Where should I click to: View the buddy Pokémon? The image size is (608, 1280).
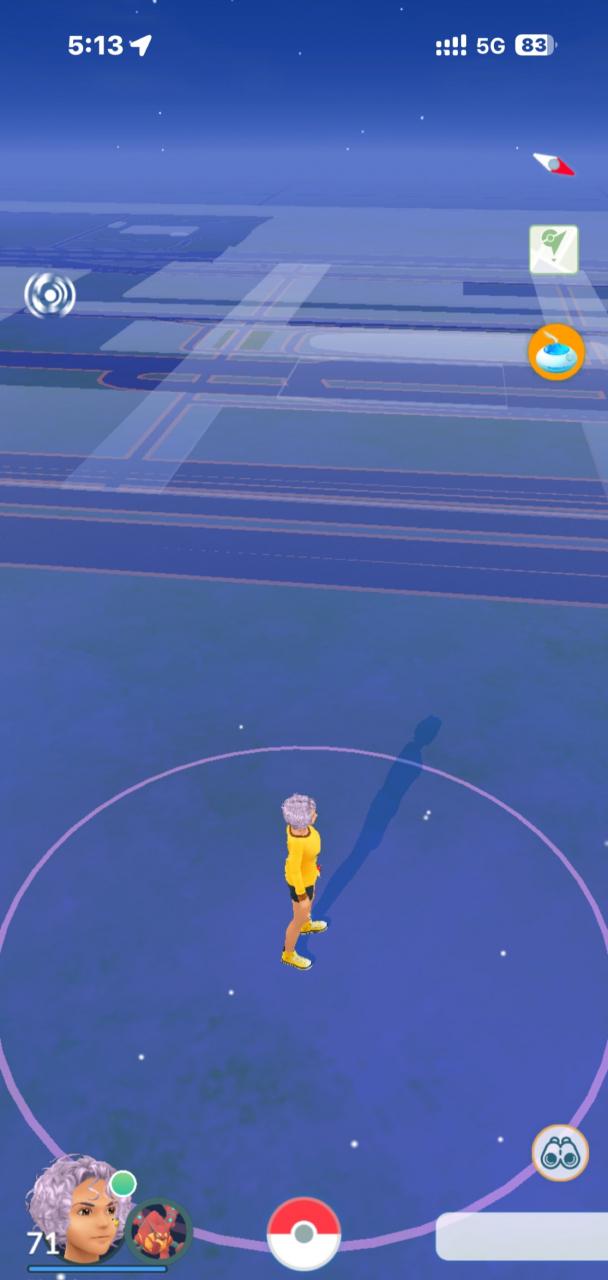click(158, 1230)
